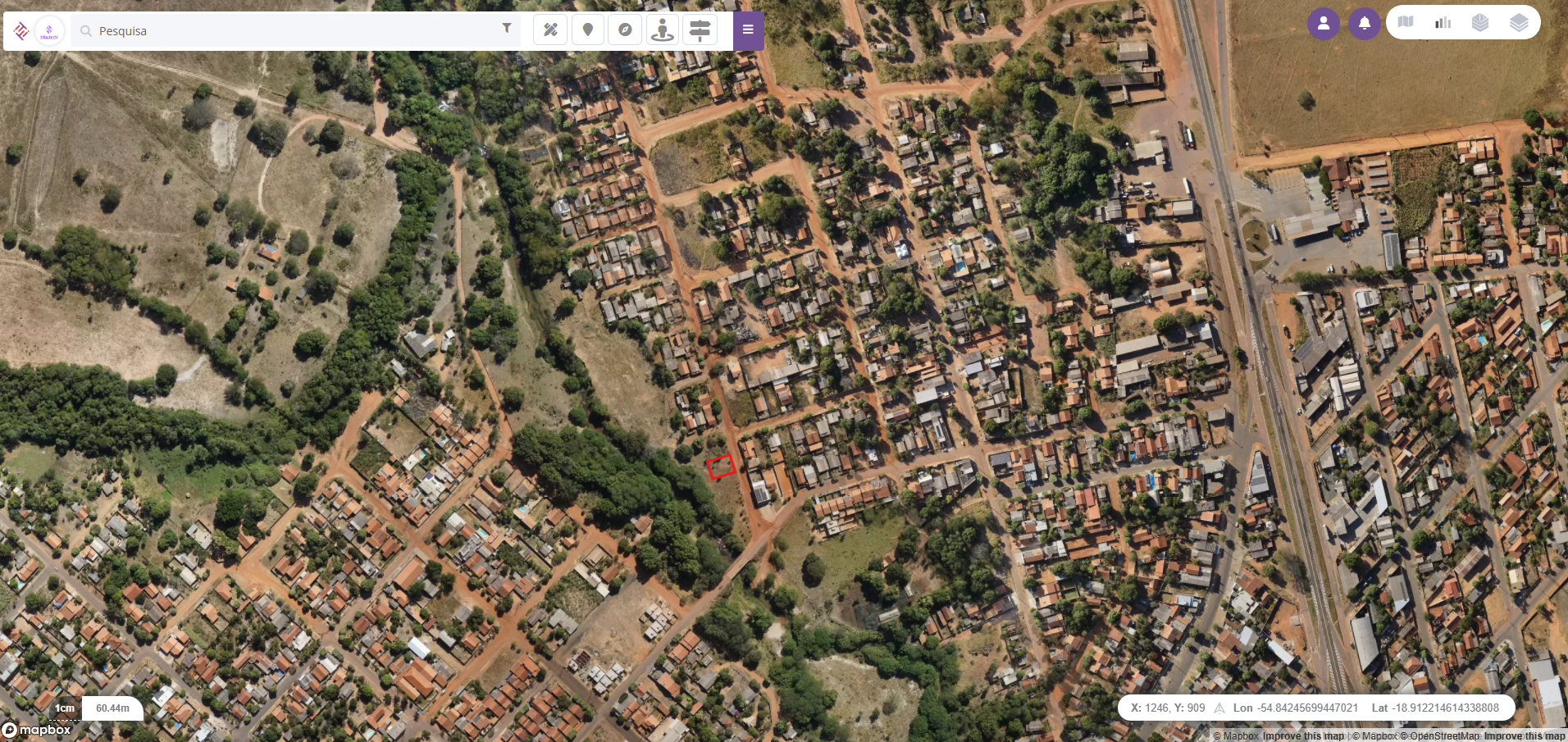Viewport: 1568px width, 742px height.
Task: Open the signpost directions tool
Action: (700, 30)
